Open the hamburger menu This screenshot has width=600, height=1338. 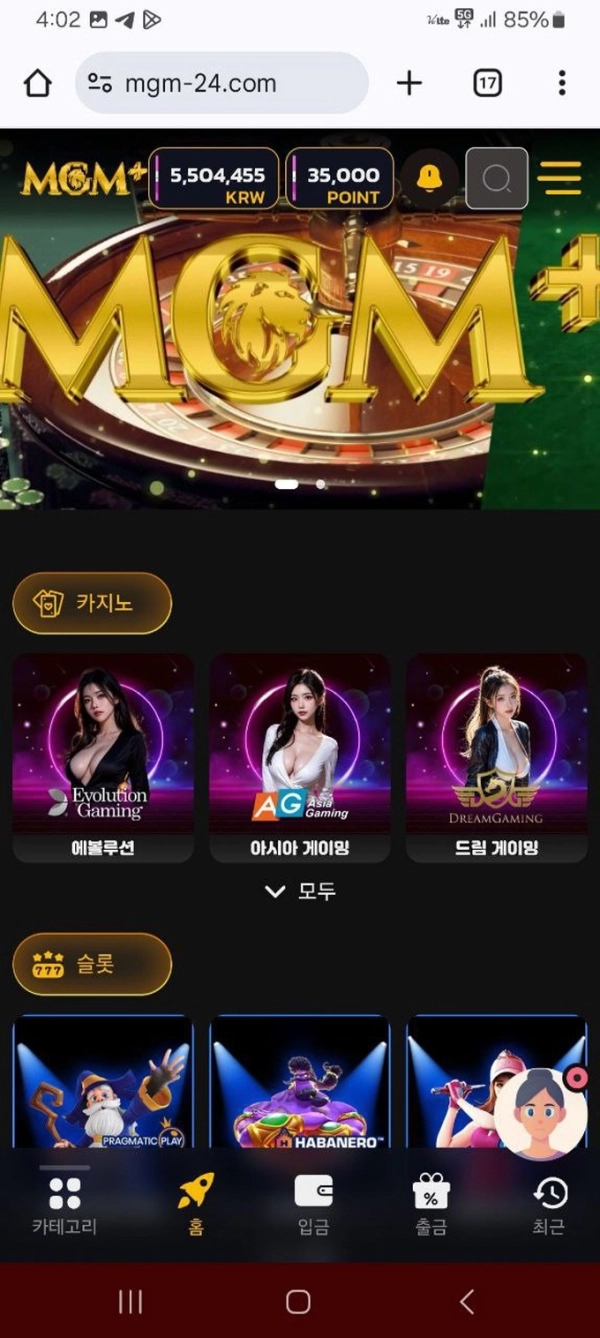[559, 178]
